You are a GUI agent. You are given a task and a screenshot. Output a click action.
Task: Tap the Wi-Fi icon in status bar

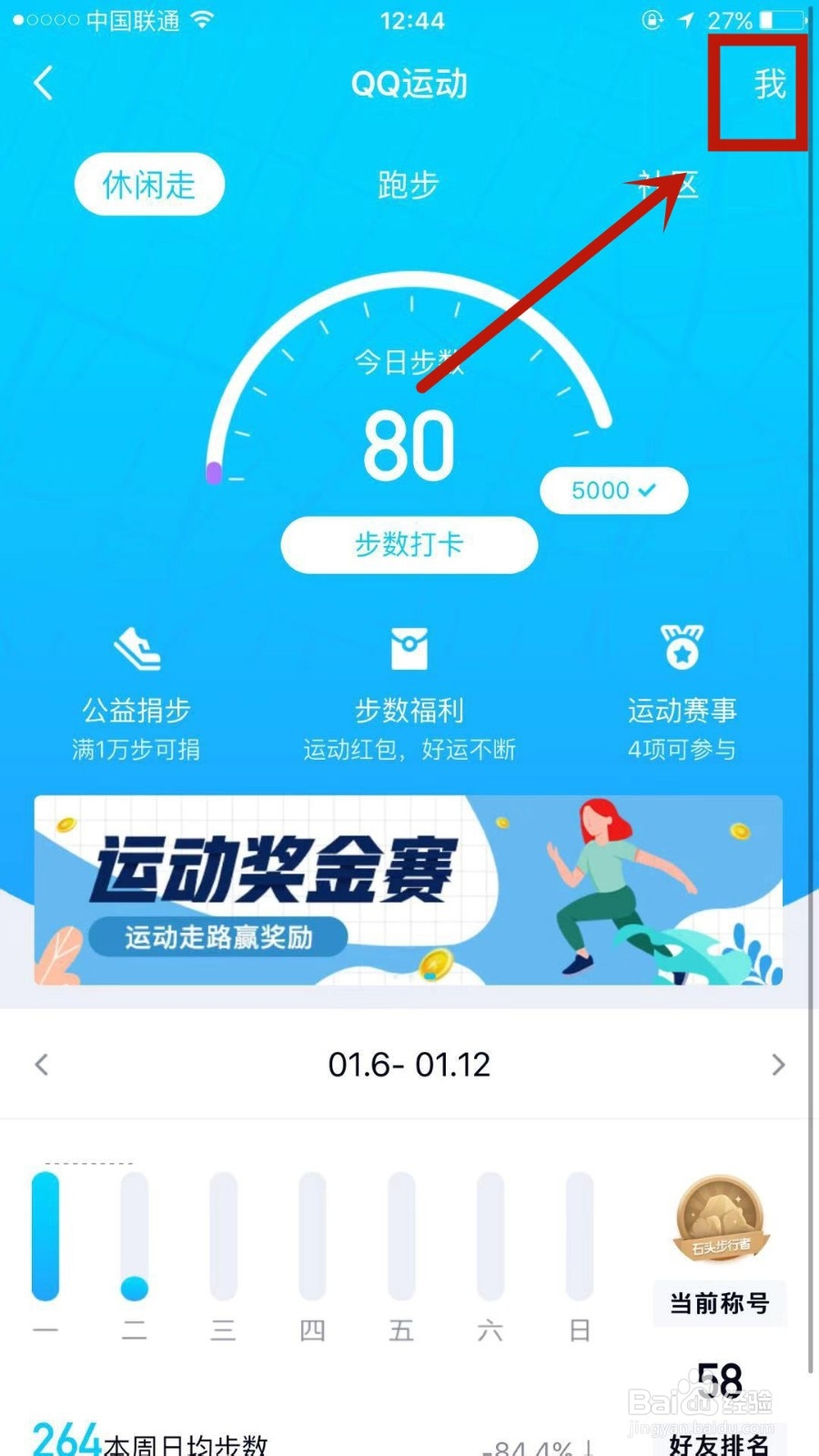[x=202, y=18]
